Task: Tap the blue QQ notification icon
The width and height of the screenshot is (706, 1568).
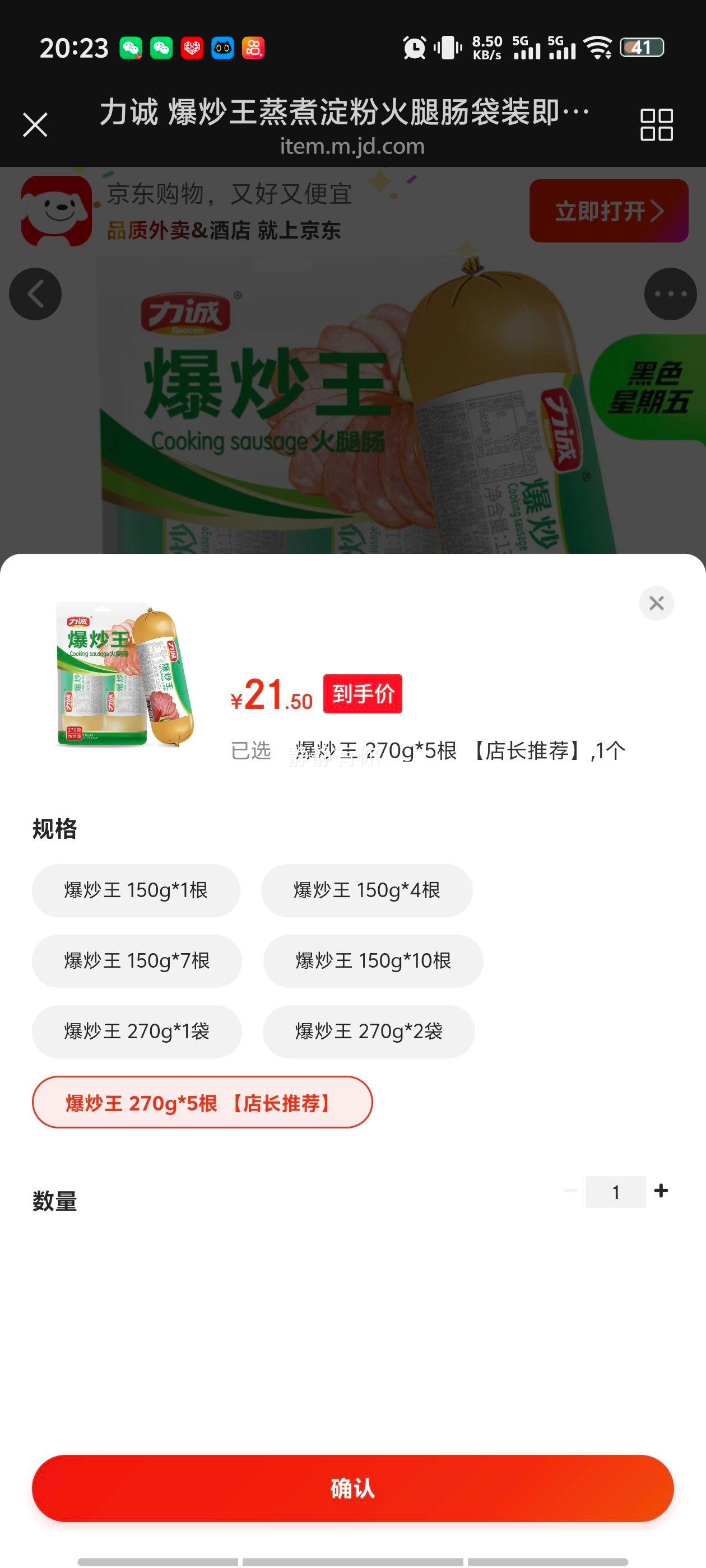Action: pos(223,48)
